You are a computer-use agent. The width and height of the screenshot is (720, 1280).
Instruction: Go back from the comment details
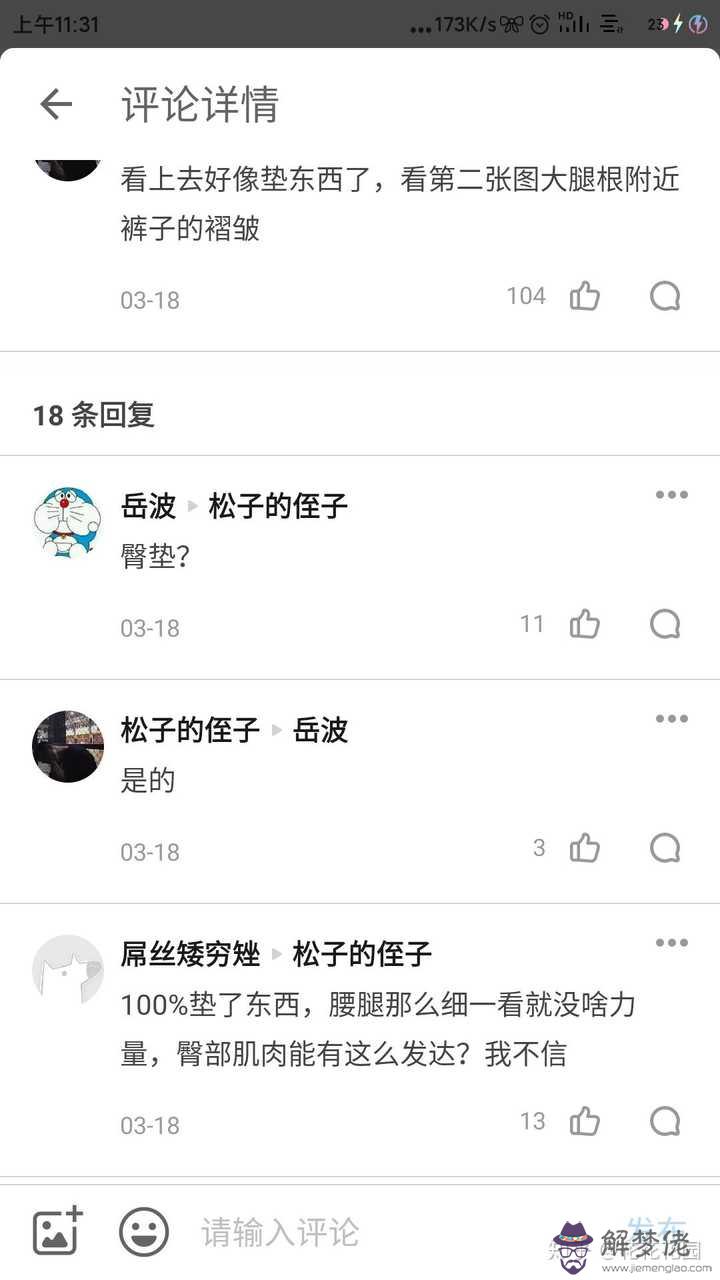[x=56, y=104]
